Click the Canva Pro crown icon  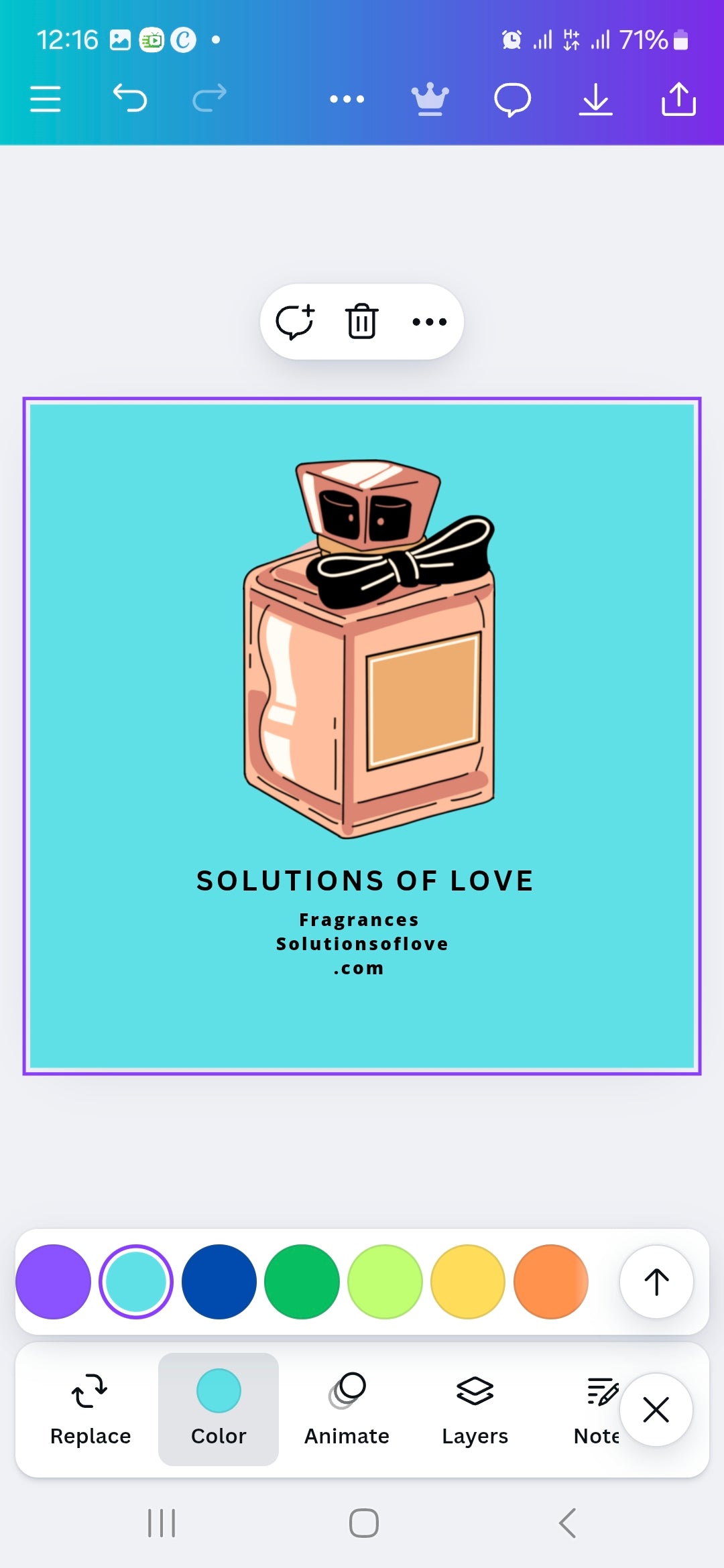tap(430, 99)
